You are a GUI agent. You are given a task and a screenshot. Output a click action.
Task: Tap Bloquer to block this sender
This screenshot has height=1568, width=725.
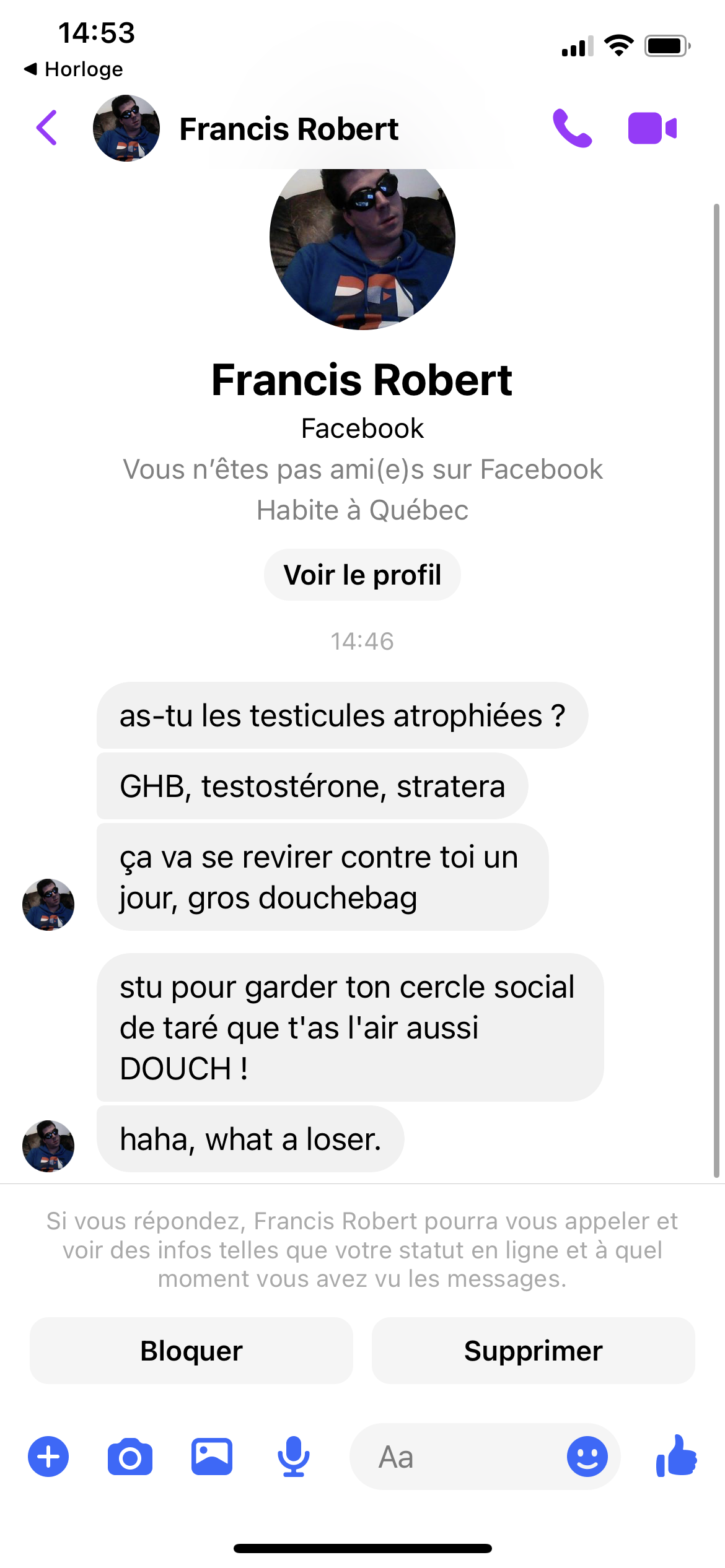(x=191, y=1351)
